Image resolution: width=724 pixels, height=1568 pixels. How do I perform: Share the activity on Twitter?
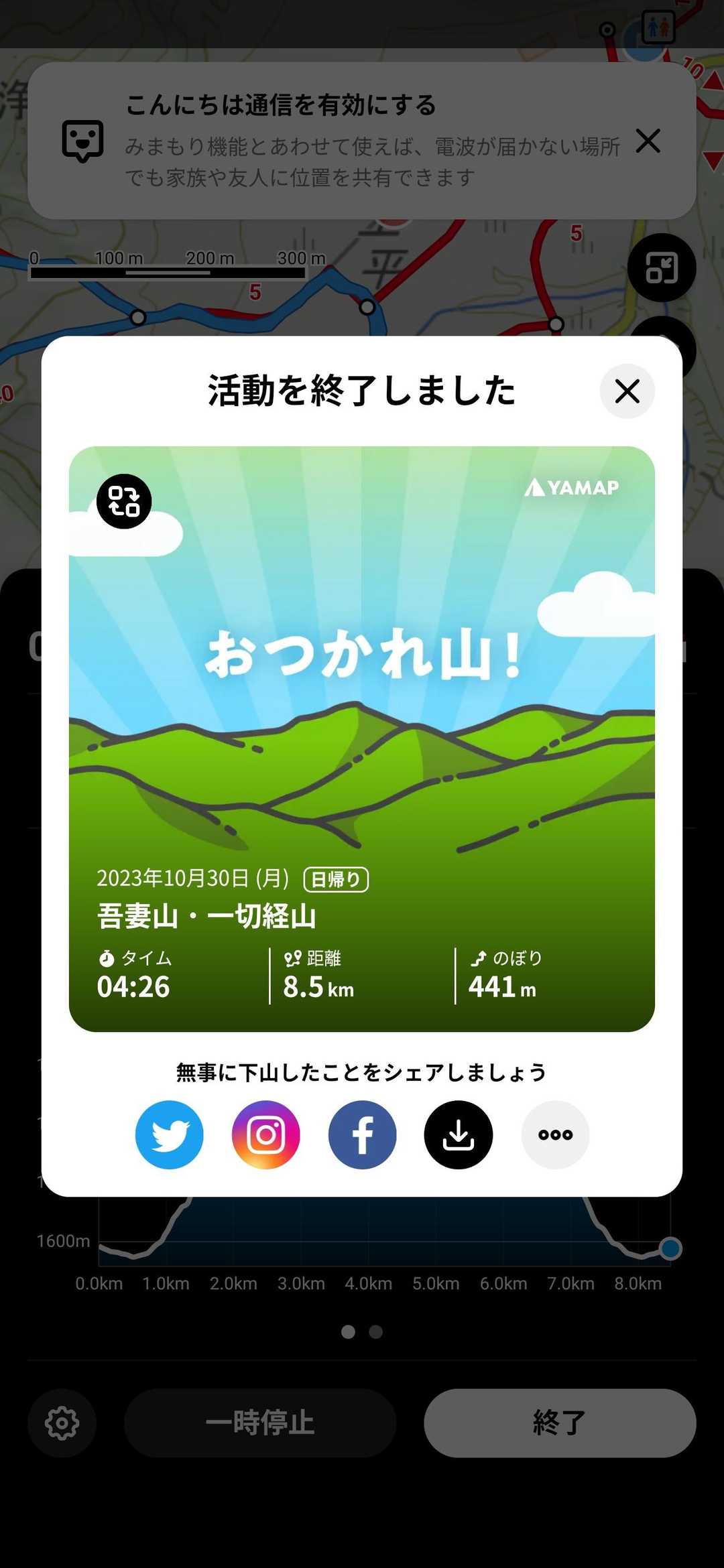click(x=170, y=1134)
